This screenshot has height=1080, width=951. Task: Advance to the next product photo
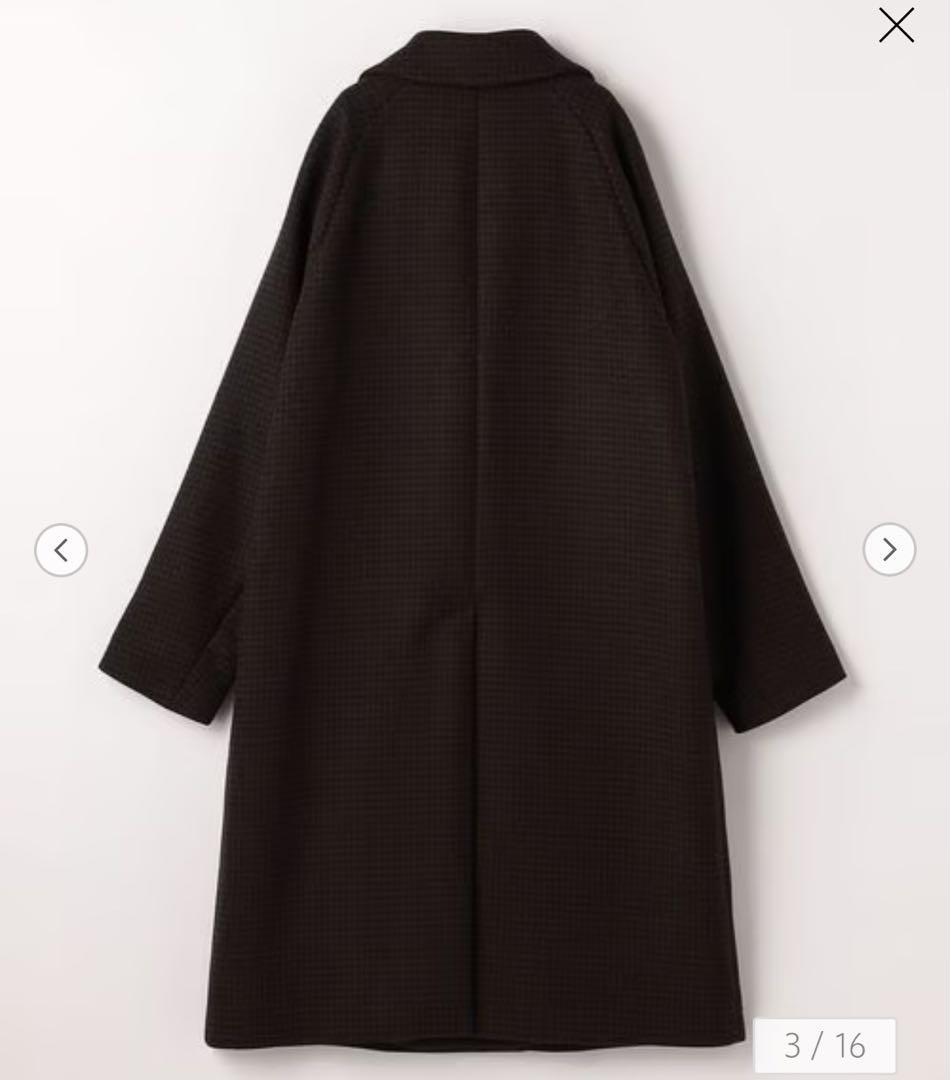(889, 549)
